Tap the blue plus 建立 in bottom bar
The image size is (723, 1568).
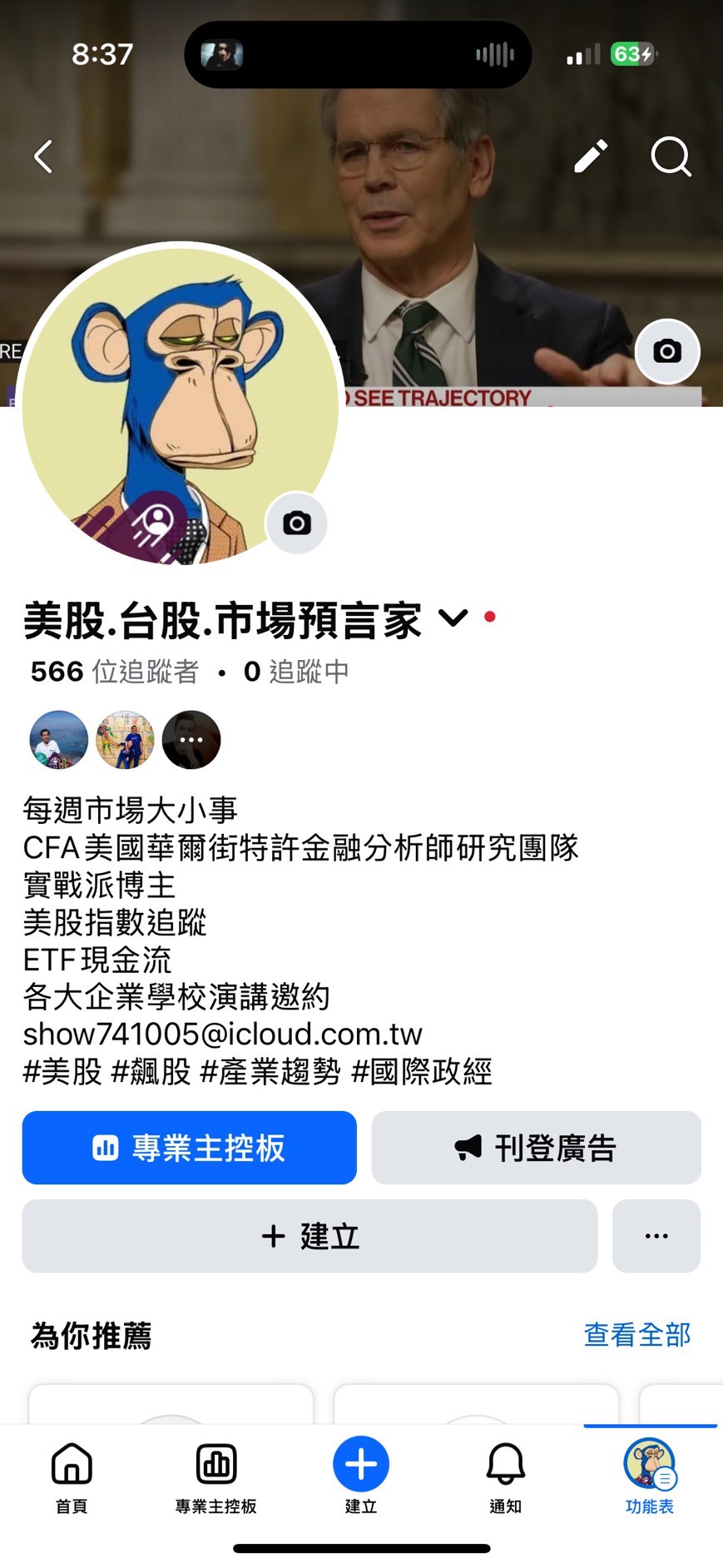(361, 1465)
